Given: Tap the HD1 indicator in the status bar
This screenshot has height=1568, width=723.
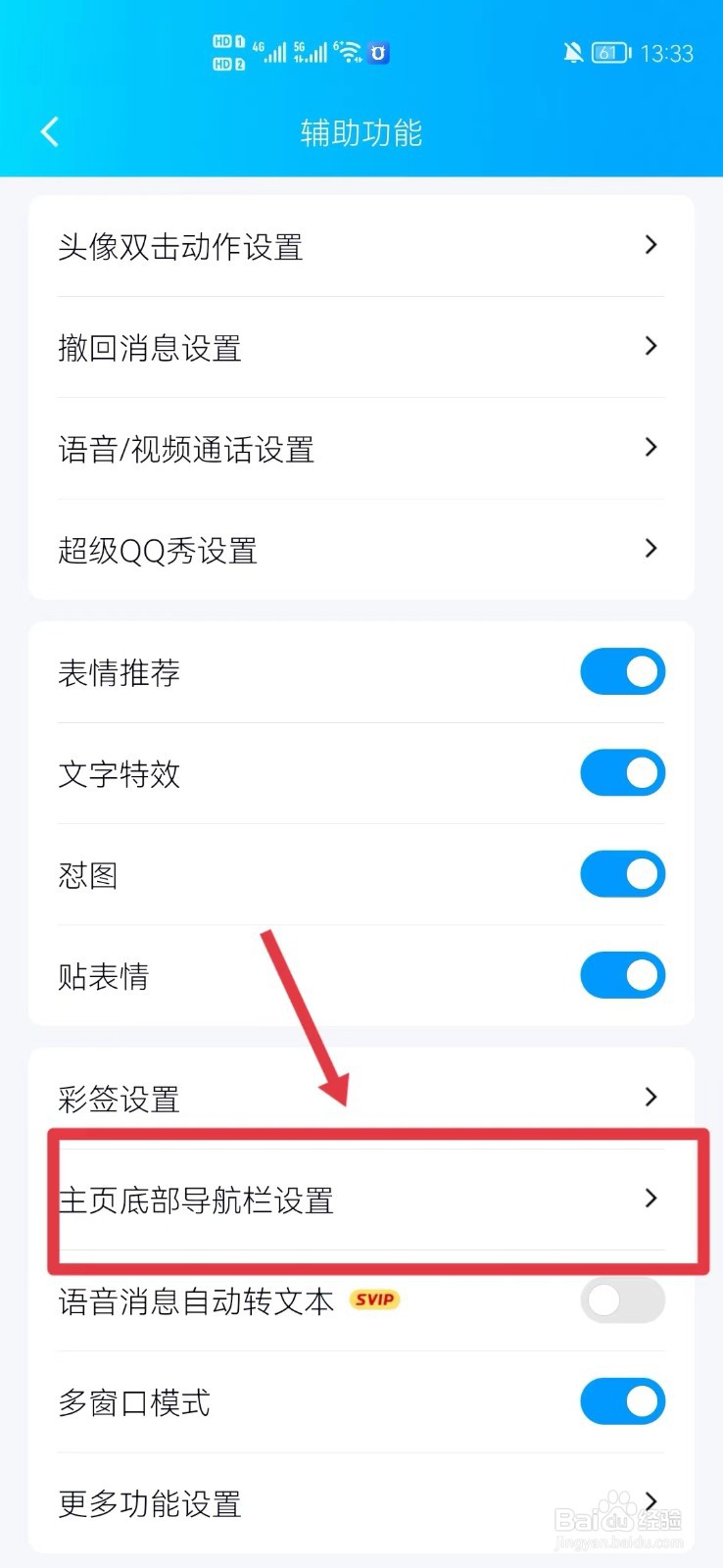Looking at the screenshot, I should pos(225,42).
